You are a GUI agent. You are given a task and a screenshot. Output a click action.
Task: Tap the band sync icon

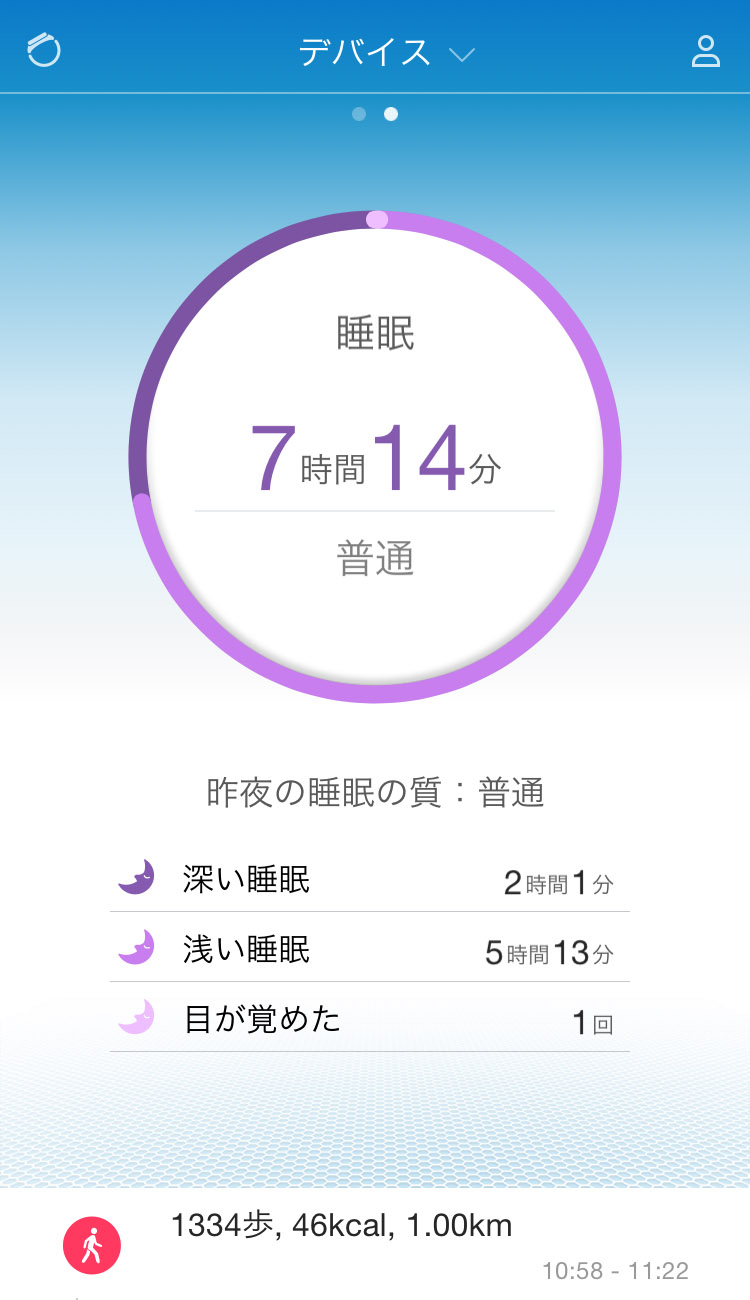click(x=44, y=50)
